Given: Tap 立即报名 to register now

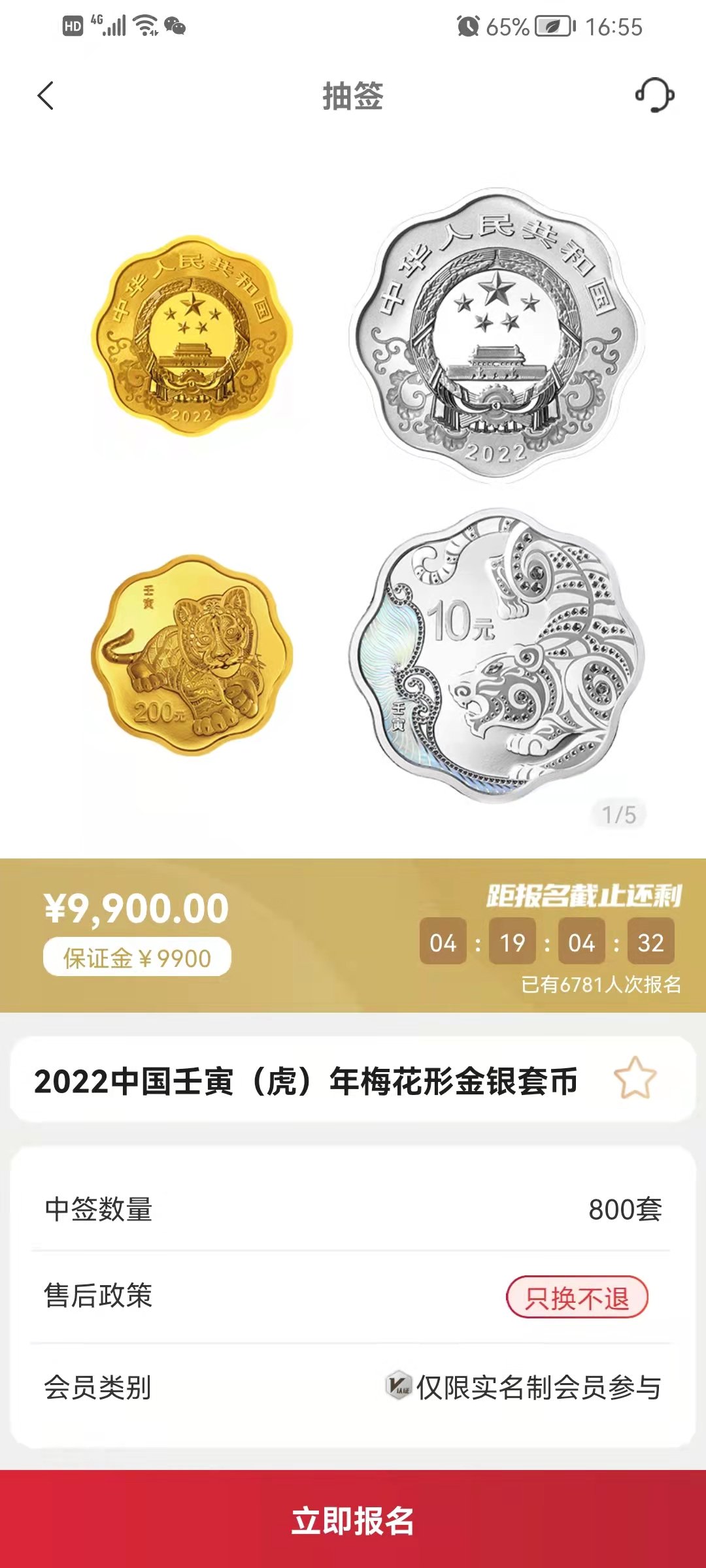Looking at the screenshot, I should 353,1520.
